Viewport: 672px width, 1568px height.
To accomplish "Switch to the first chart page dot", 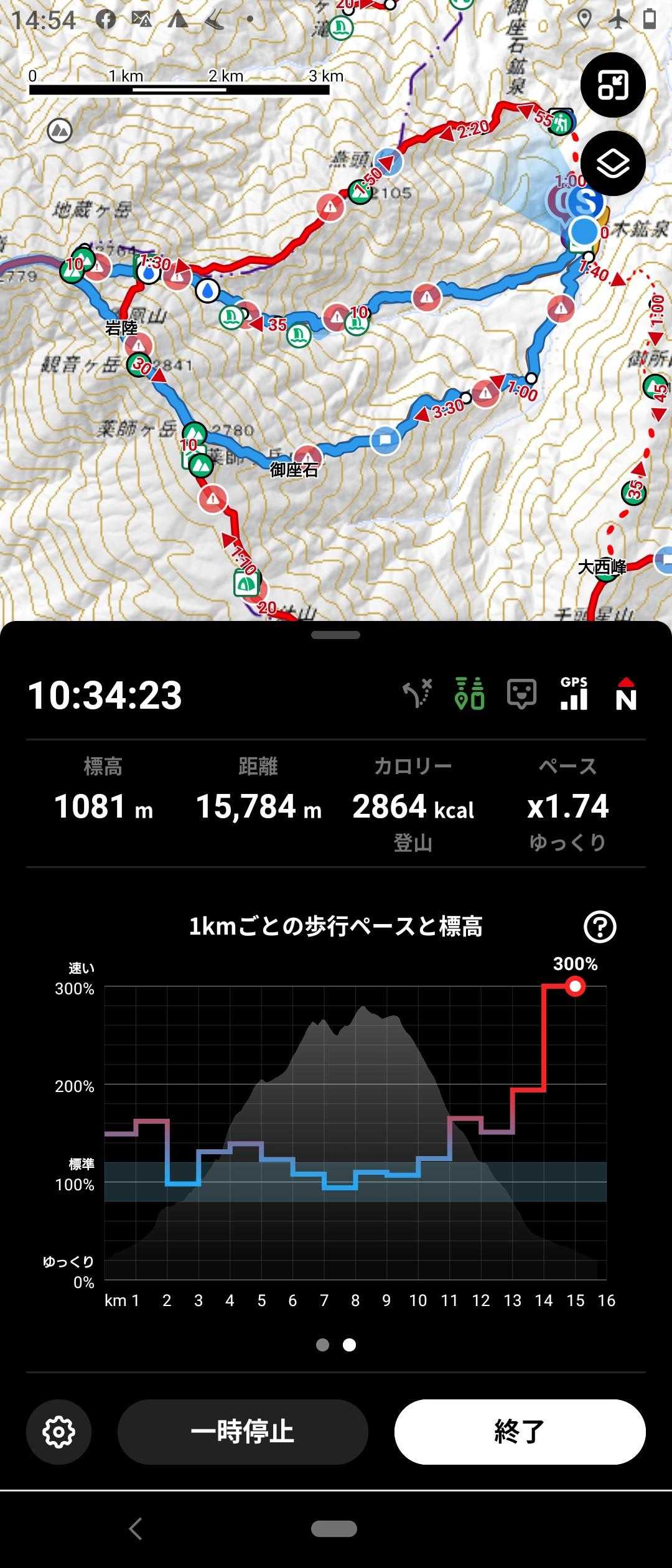I will click(x=322, y=1345).
